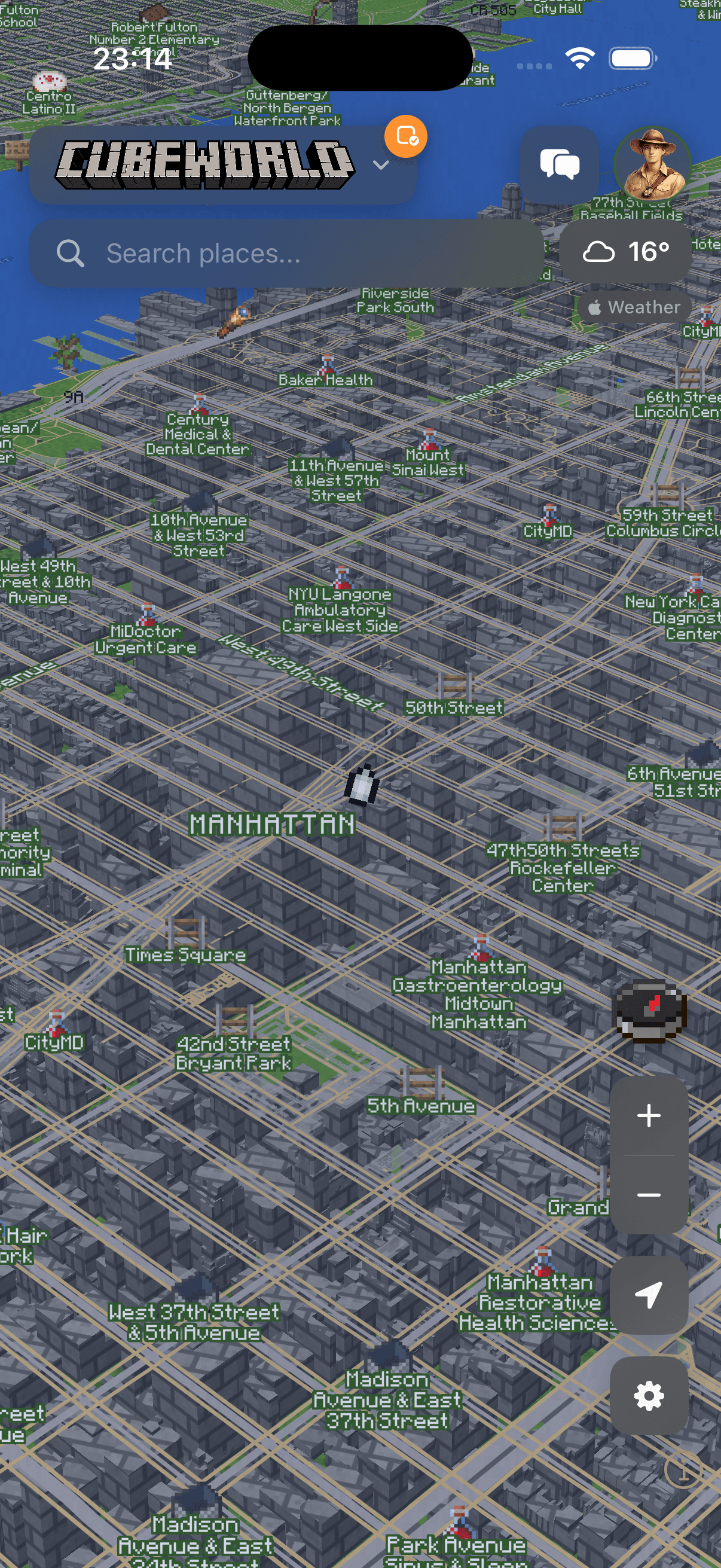Center map on my location
This screenshot has height=1568, width=721.
coord(649,1295)
